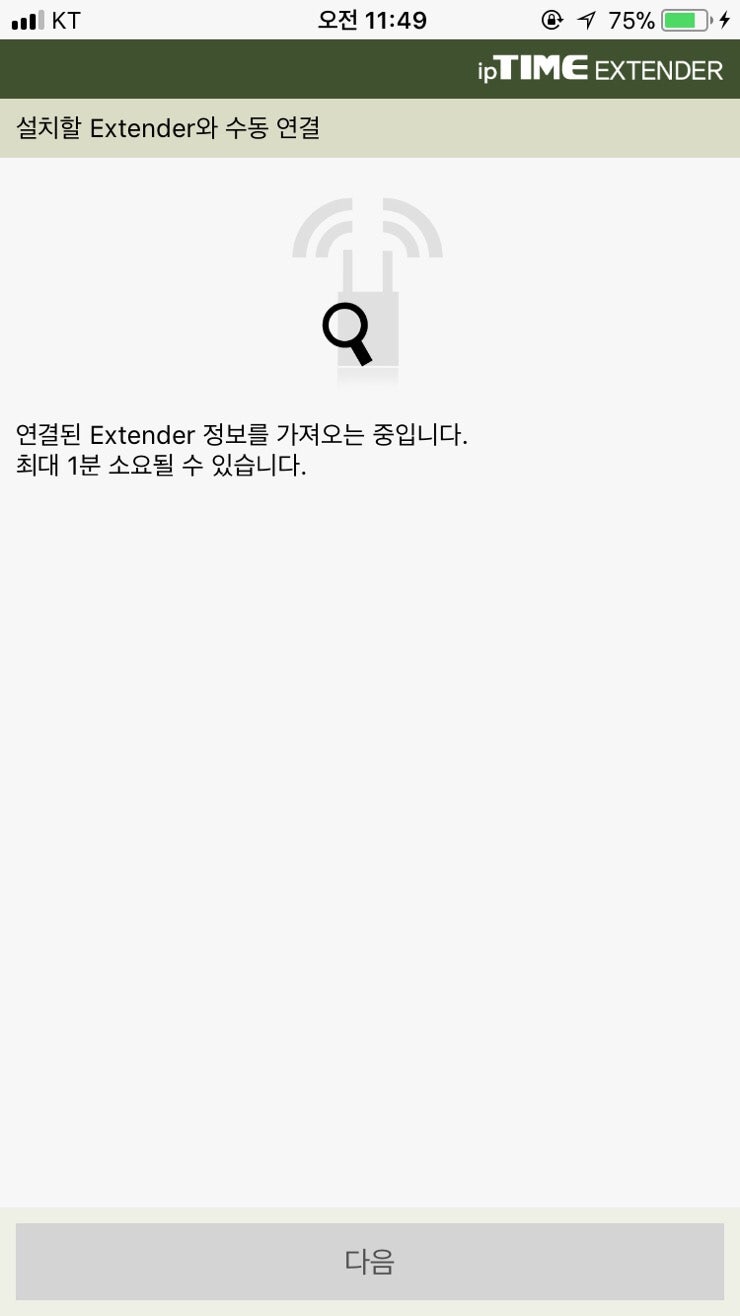Select the 설치할 Extender와 수동 연결 header
Image resolution: width=740 pixels, height=1316 pixels.
pyautogui.click(x=167, y=128)
